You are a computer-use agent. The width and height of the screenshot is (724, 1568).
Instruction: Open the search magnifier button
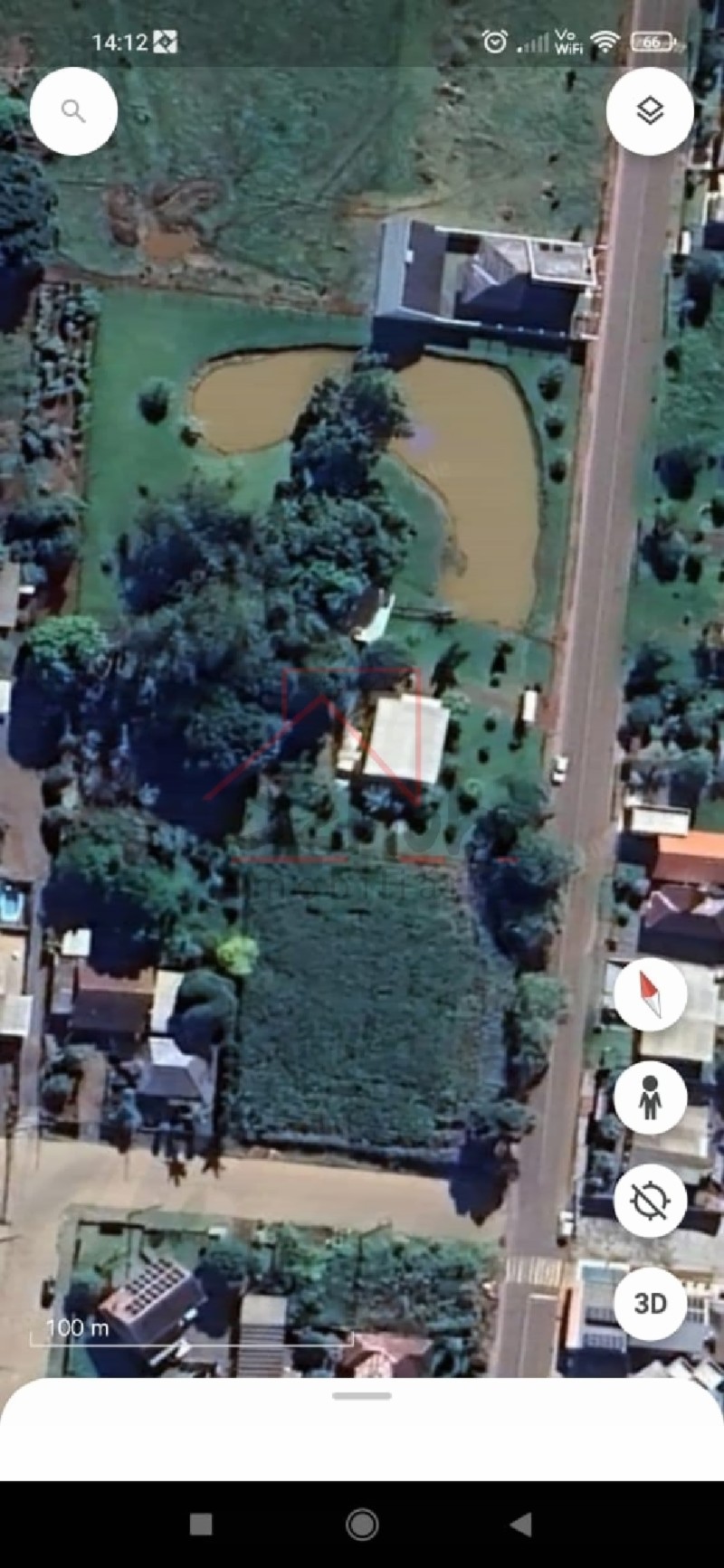[73, 111]
